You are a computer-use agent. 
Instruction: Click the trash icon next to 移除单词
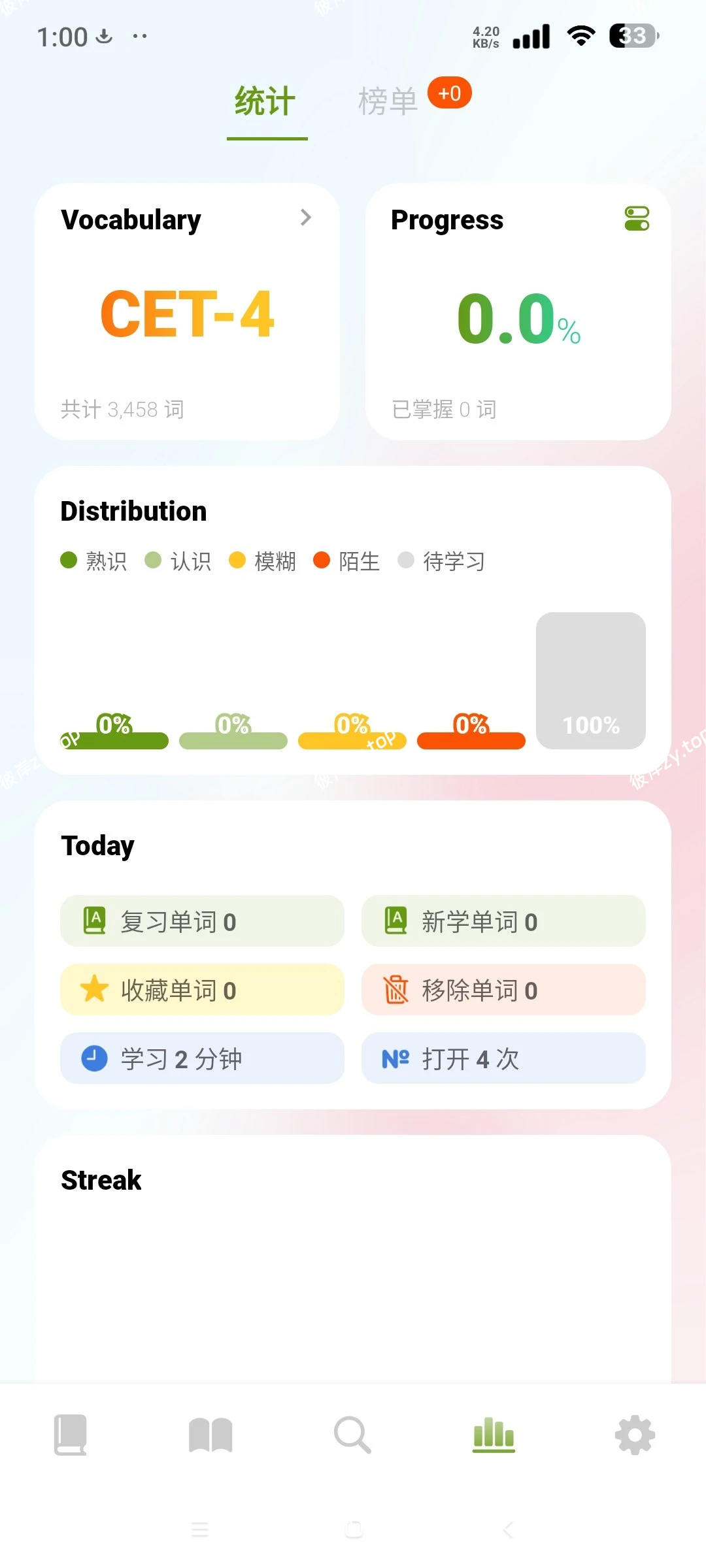point(397,989)
